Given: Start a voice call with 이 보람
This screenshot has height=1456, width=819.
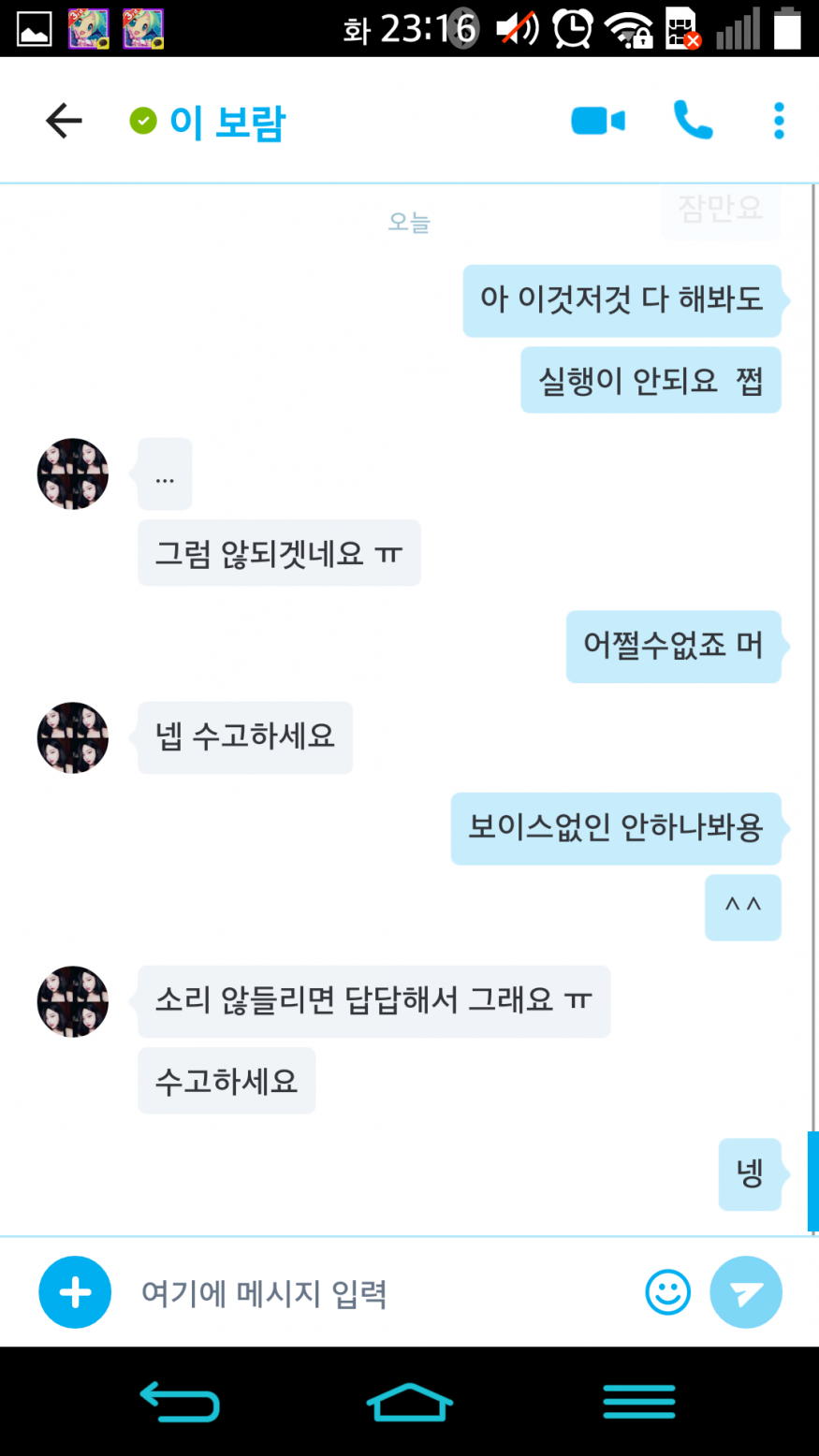Looking at the screenshot, I should pos(693,121).
